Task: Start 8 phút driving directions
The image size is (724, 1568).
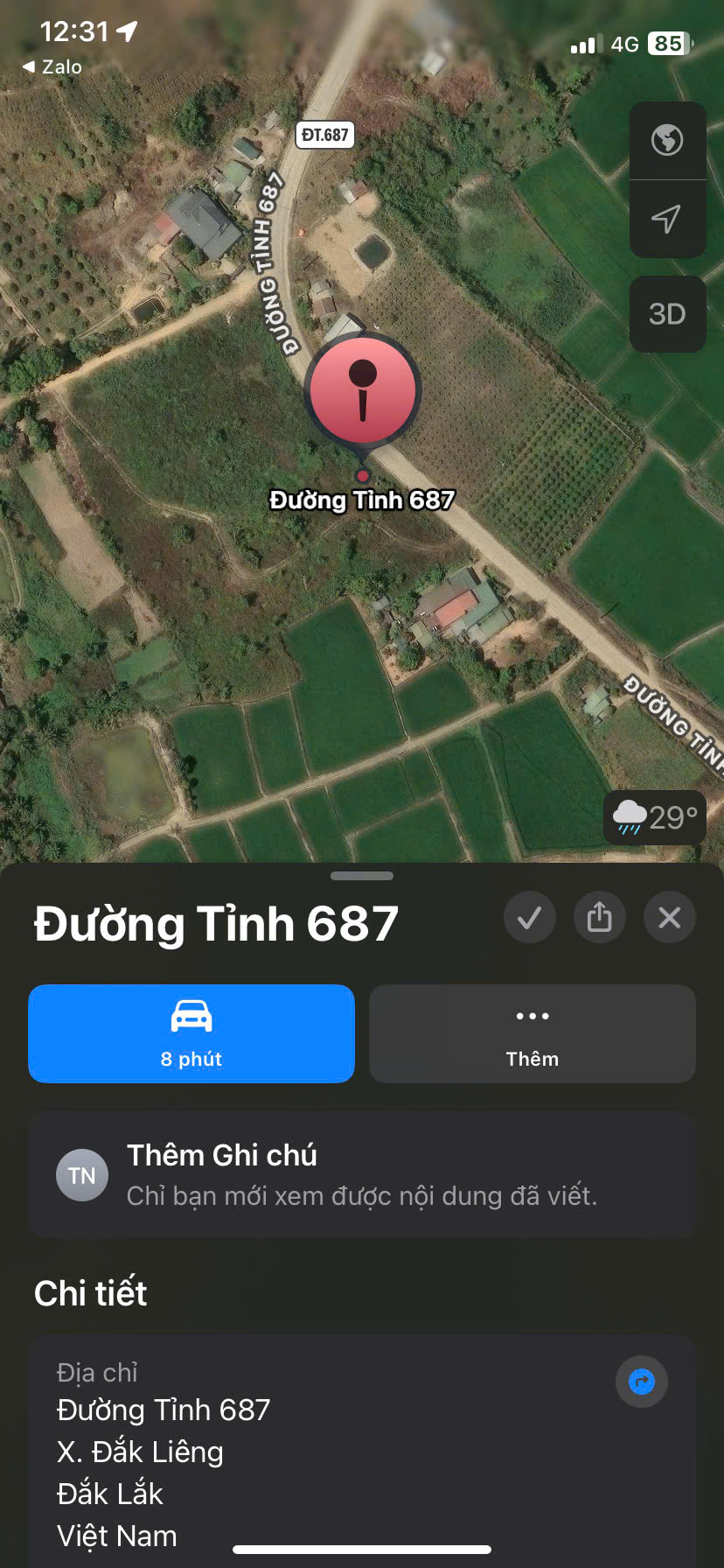Action: click(191, 1033)
